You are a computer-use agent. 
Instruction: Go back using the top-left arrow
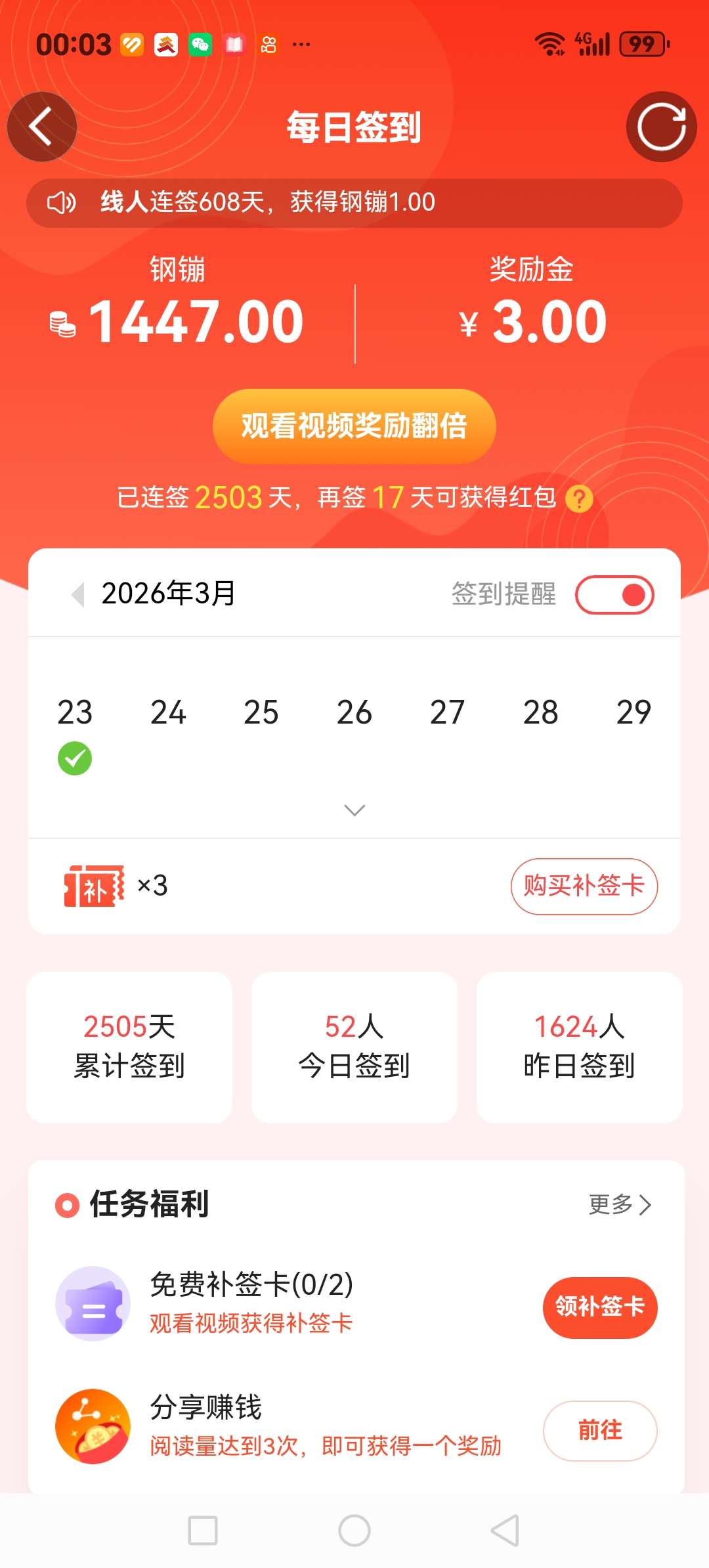(41, 126)
